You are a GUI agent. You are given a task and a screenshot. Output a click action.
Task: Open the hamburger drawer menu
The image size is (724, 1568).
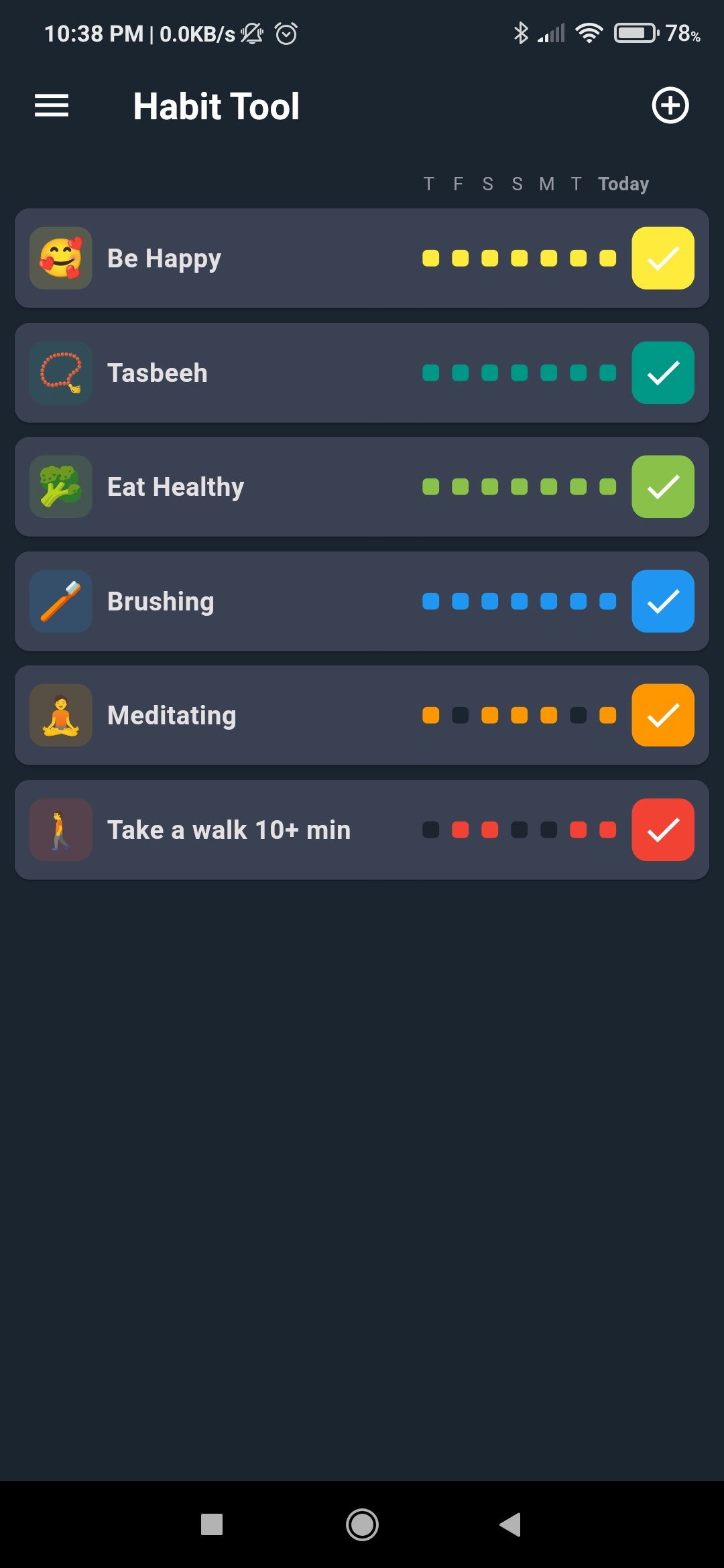point(52,106)
